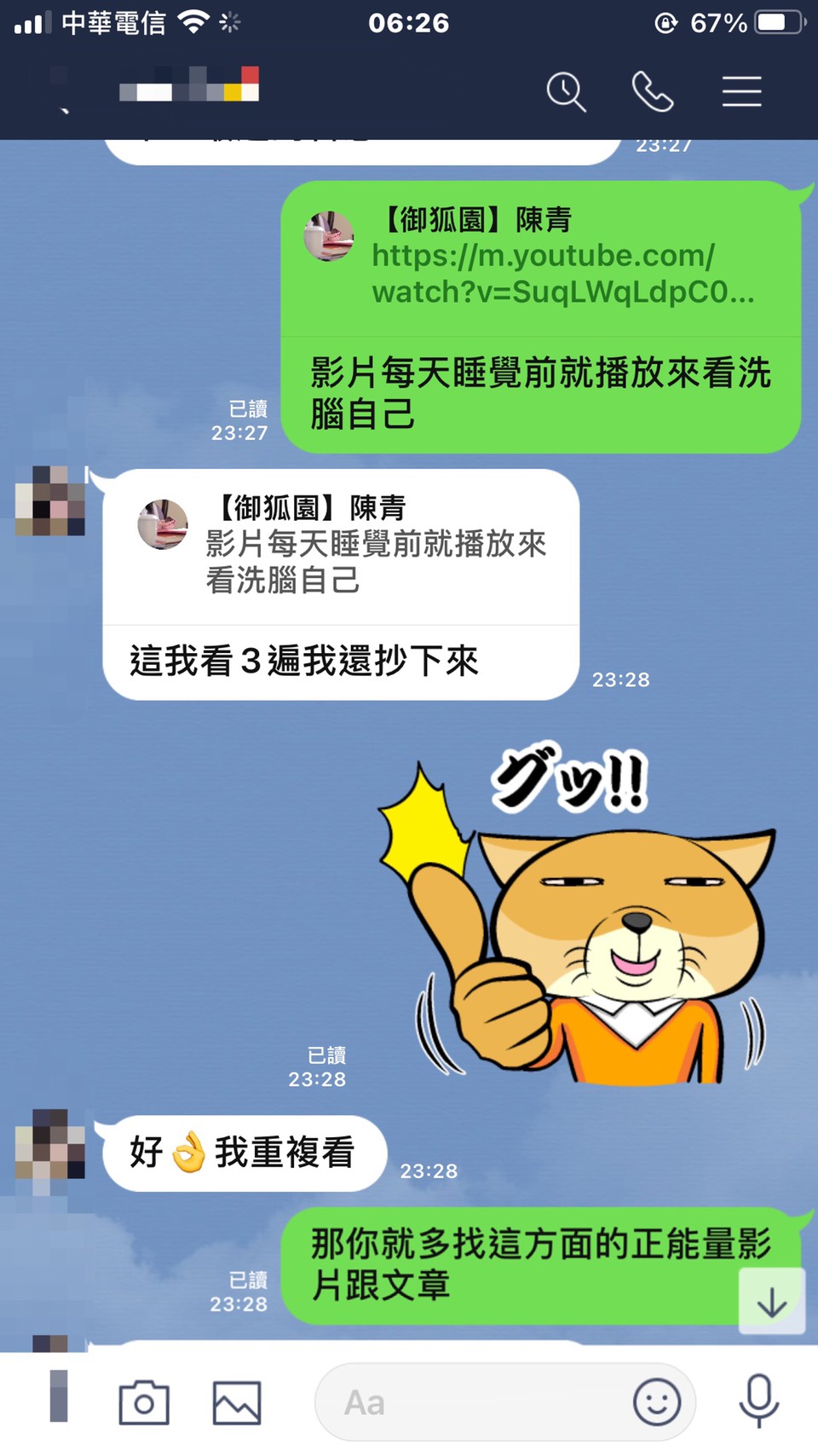Open the chat menu
The image size is (818, 1456).
tap(741, 92)
